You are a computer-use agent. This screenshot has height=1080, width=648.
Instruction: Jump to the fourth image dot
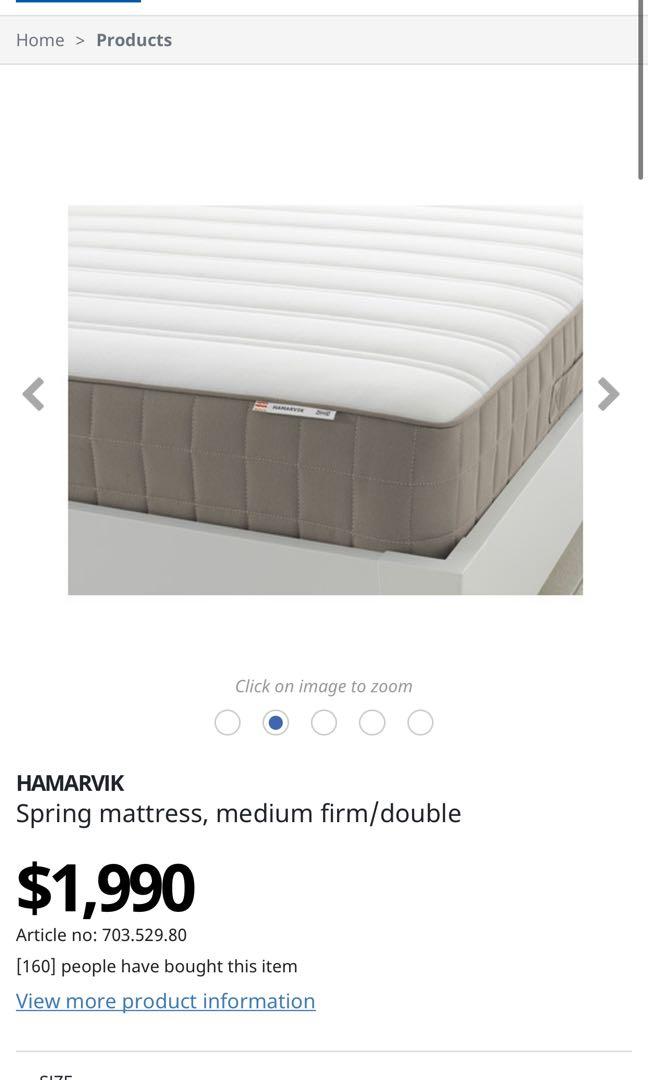(372, 722)
